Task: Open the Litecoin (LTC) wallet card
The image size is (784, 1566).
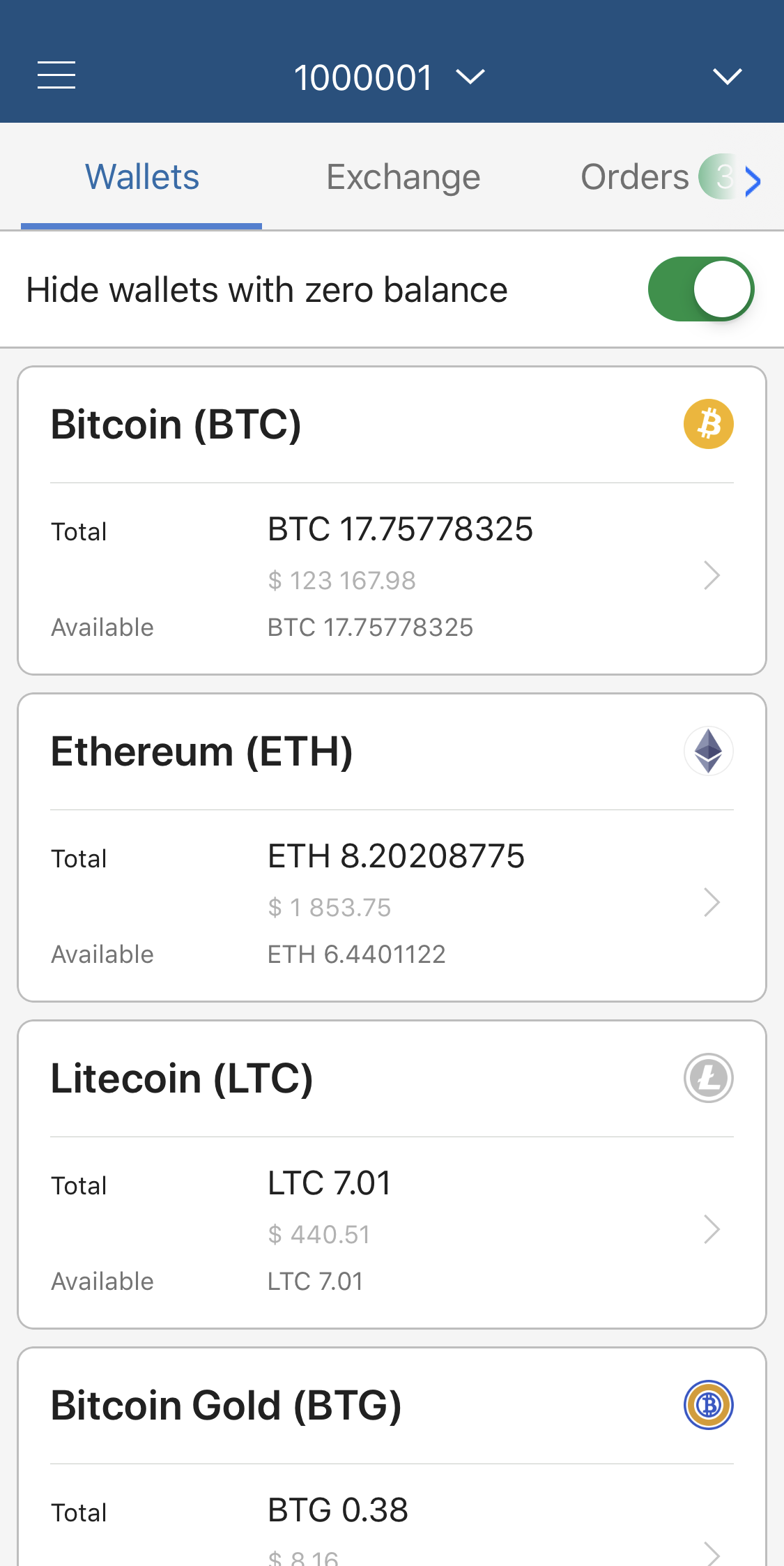Action: [392, 1174]
